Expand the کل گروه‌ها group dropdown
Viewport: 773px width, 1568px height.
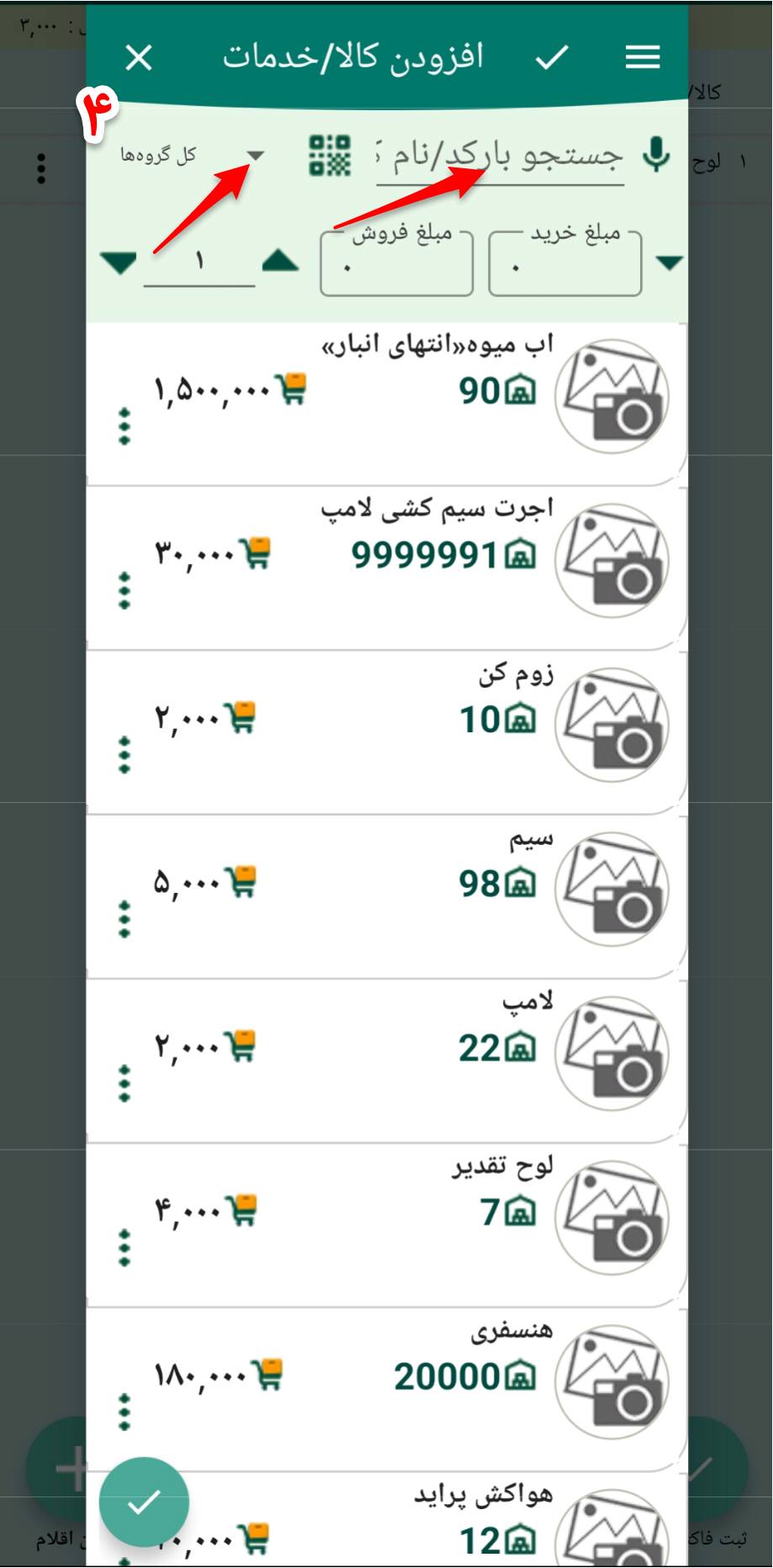[x=255, y=156]
